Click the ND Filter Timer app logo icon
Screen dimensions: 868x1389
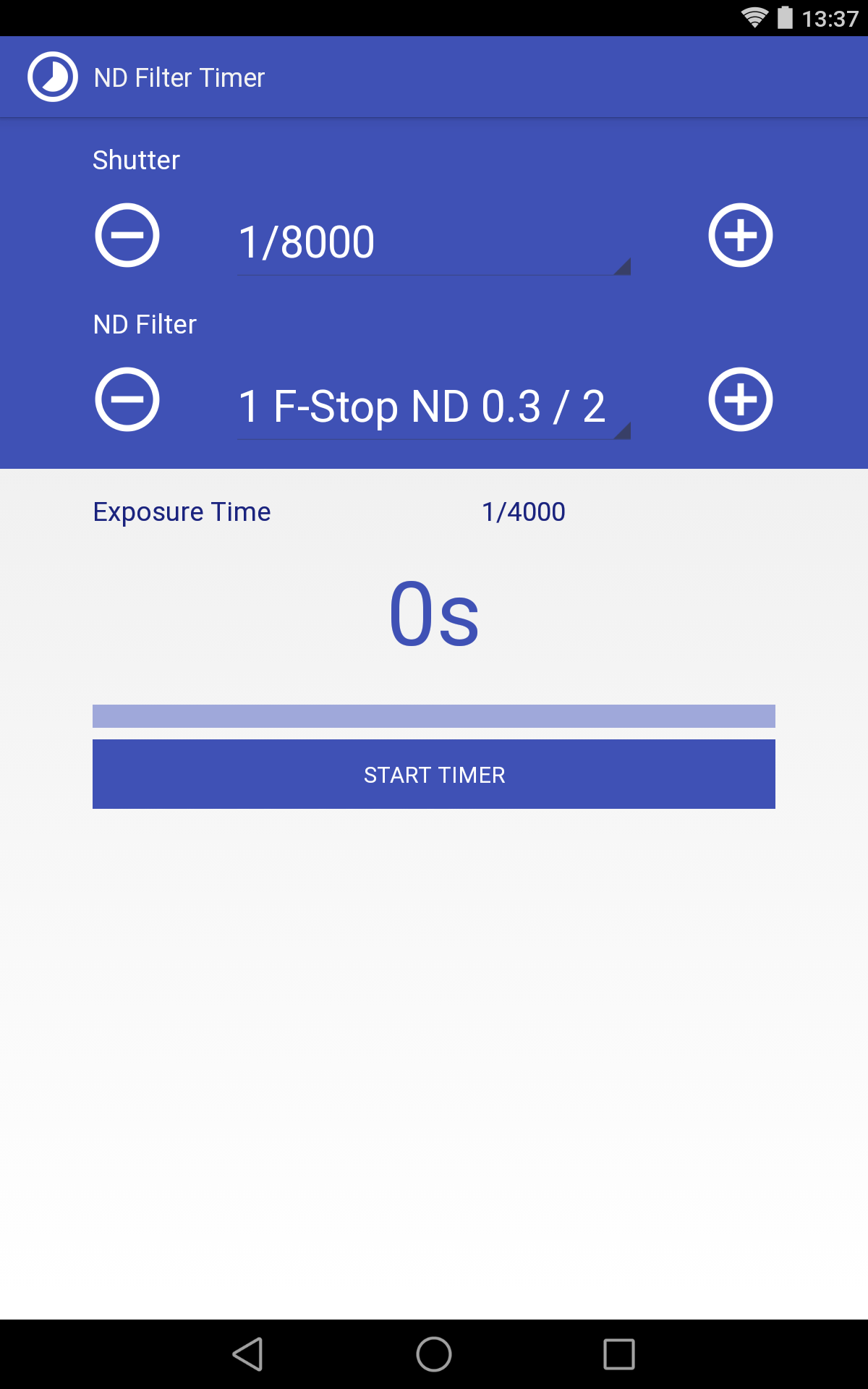point(52,76)
